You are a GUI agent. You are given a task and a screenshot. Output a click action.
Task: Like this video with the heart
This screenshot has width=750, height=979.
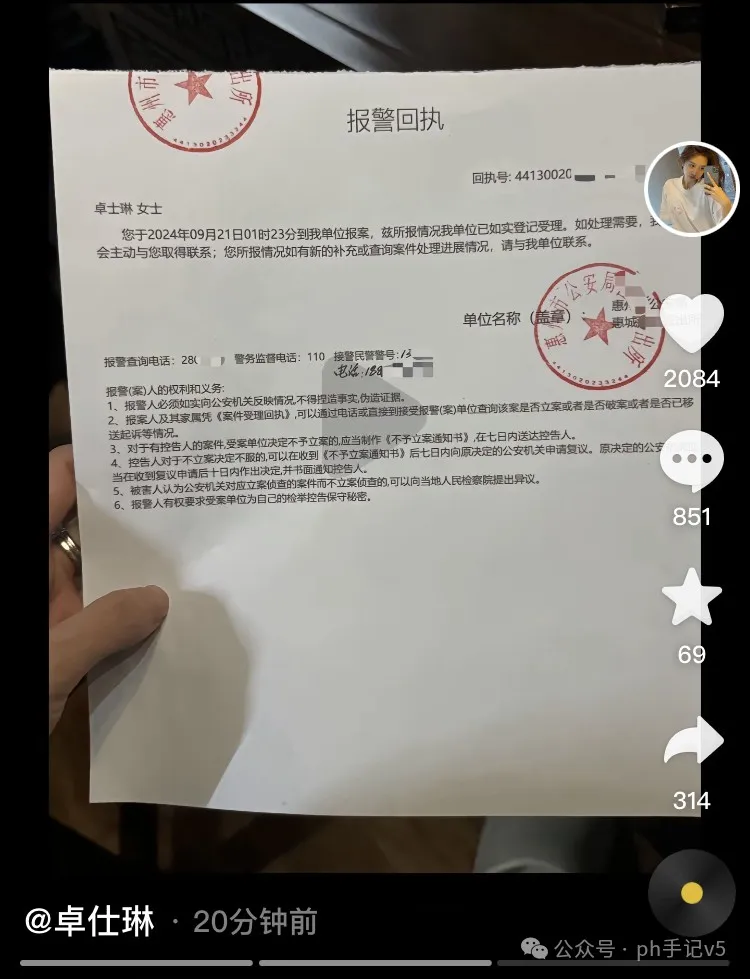pyautogui.click(x=692, y=324)
